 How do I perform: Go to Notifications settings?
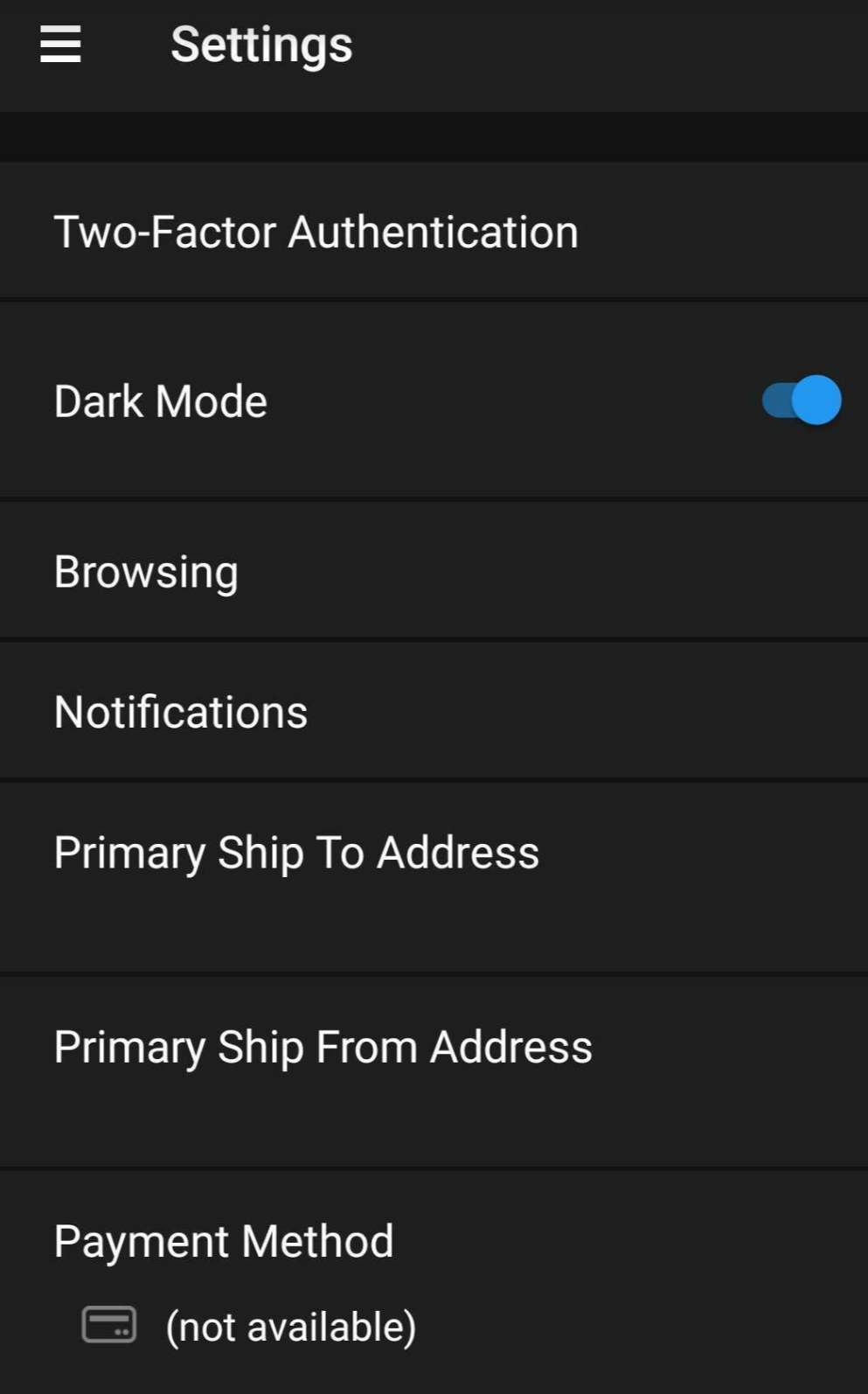click(434, 711)
